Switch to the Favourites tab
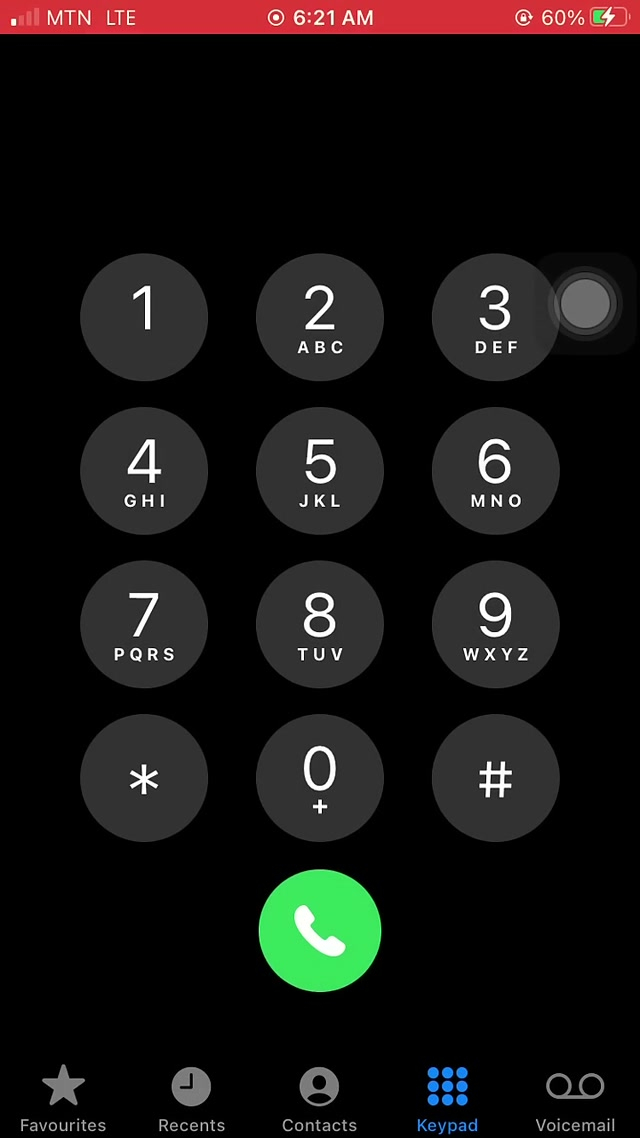 click(63, 1098)
